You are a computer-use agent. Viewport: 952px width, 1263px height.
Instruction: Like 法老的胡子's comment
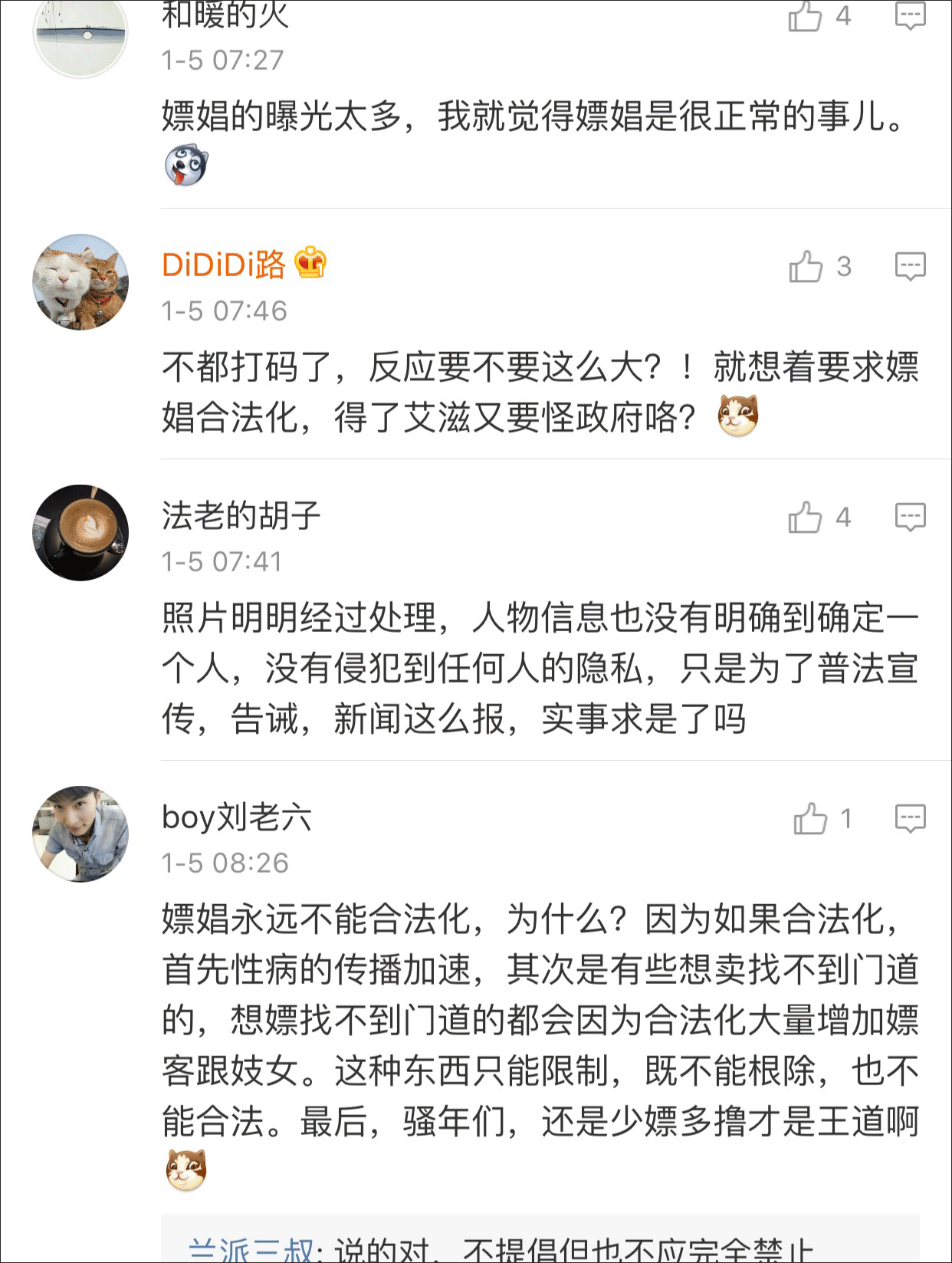coord(805,517)
